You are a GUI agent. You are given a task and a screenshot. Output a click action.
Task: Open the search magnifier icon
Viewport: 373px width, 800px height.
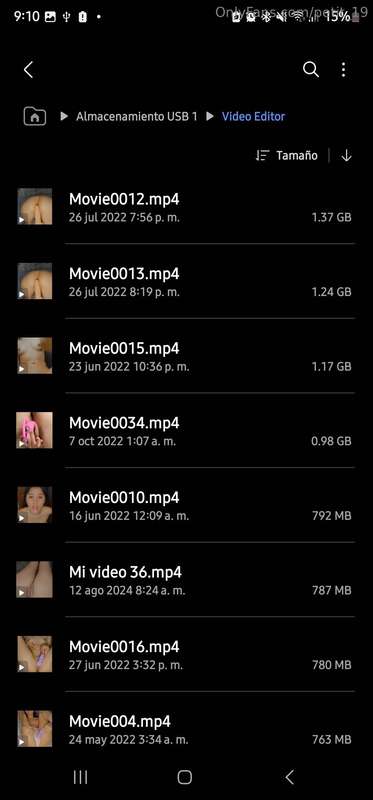pyautogui.click(x=311, y=69)
